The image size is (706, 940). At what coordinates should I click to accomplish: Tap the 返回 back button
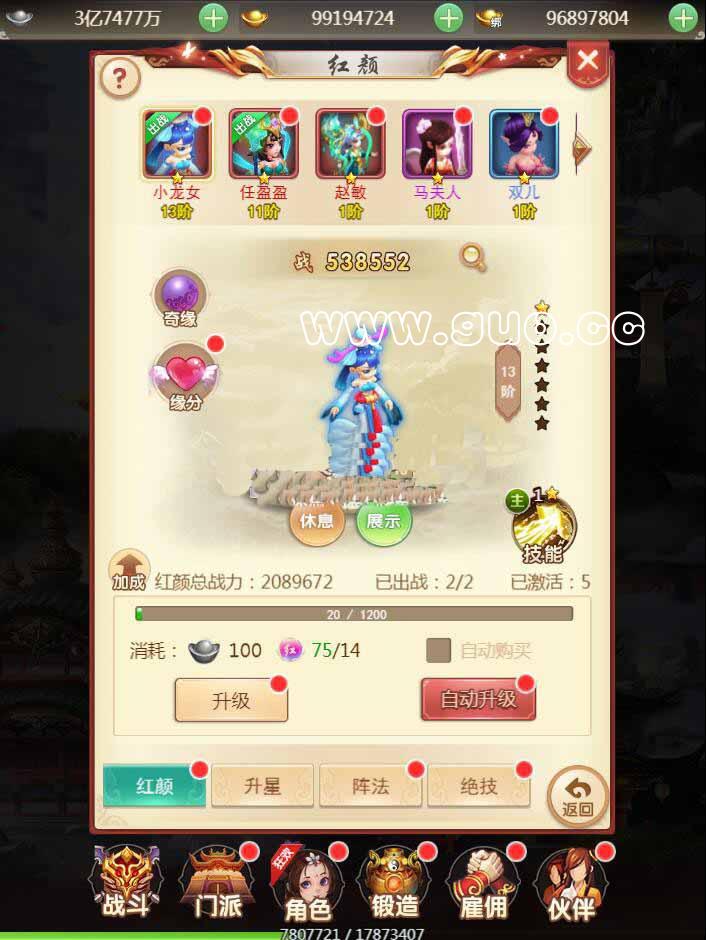(578, 795)
